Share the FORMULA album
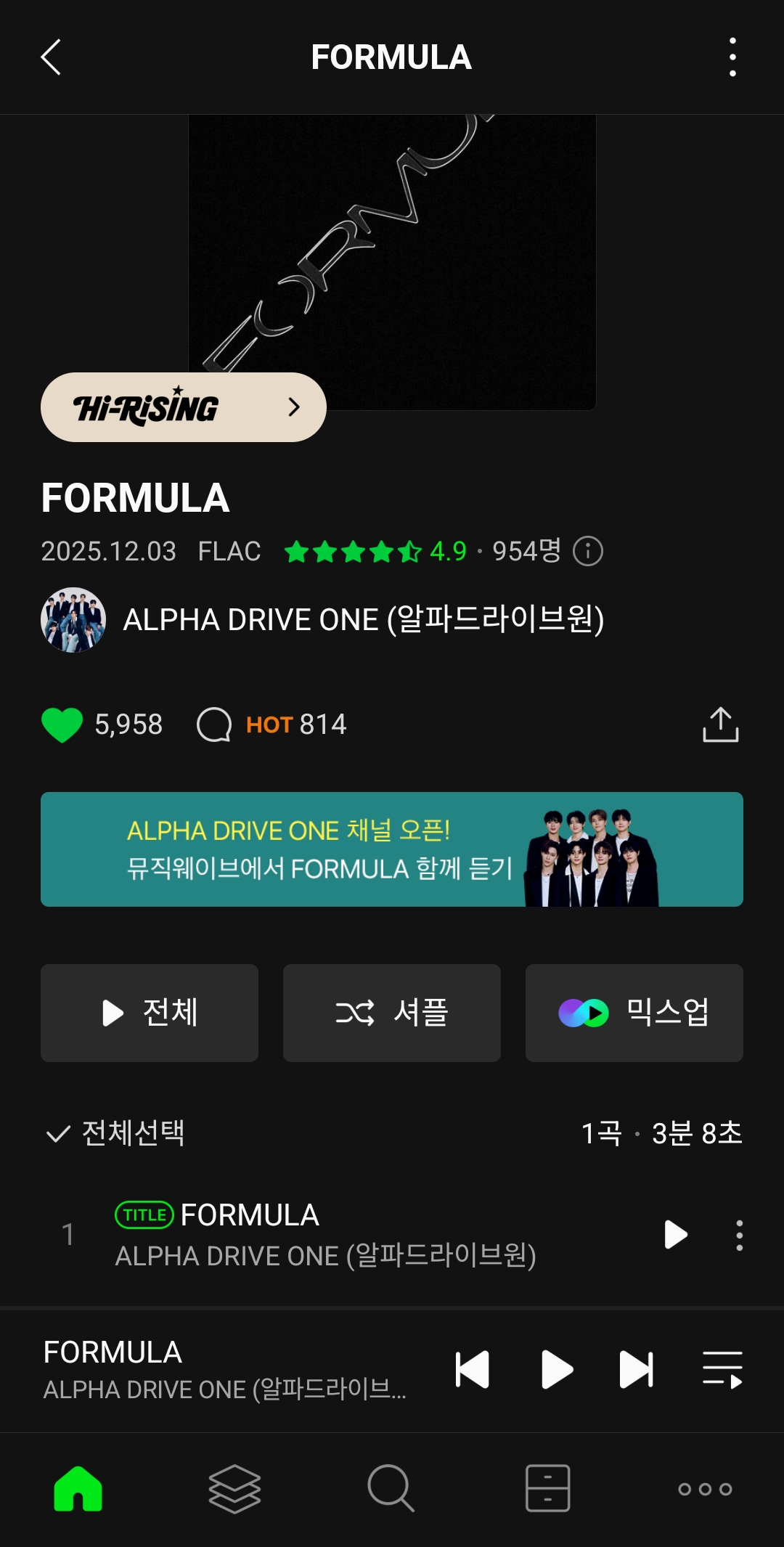The image size is (784, 1547). pyautogui.click(x=720, y=724)
